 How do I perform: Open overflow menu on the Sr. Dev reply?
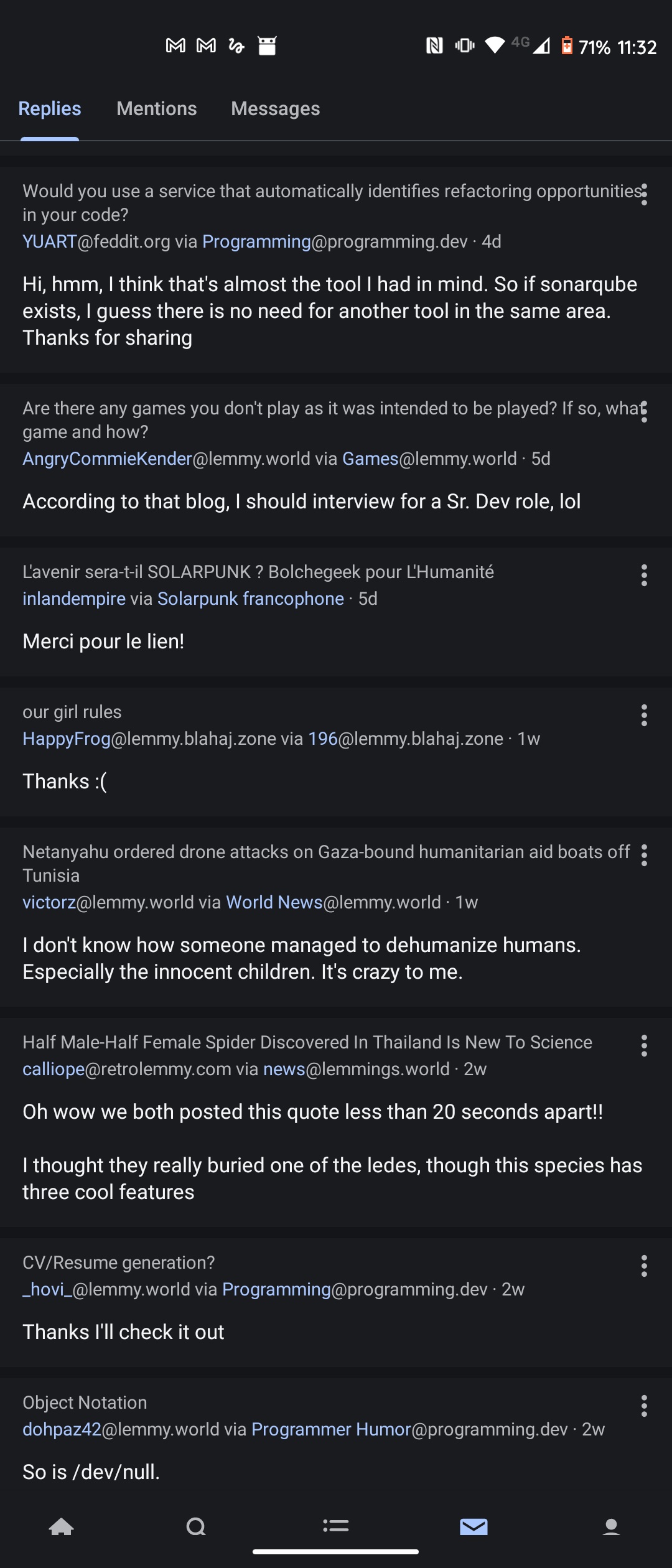[x=644, y=412]
